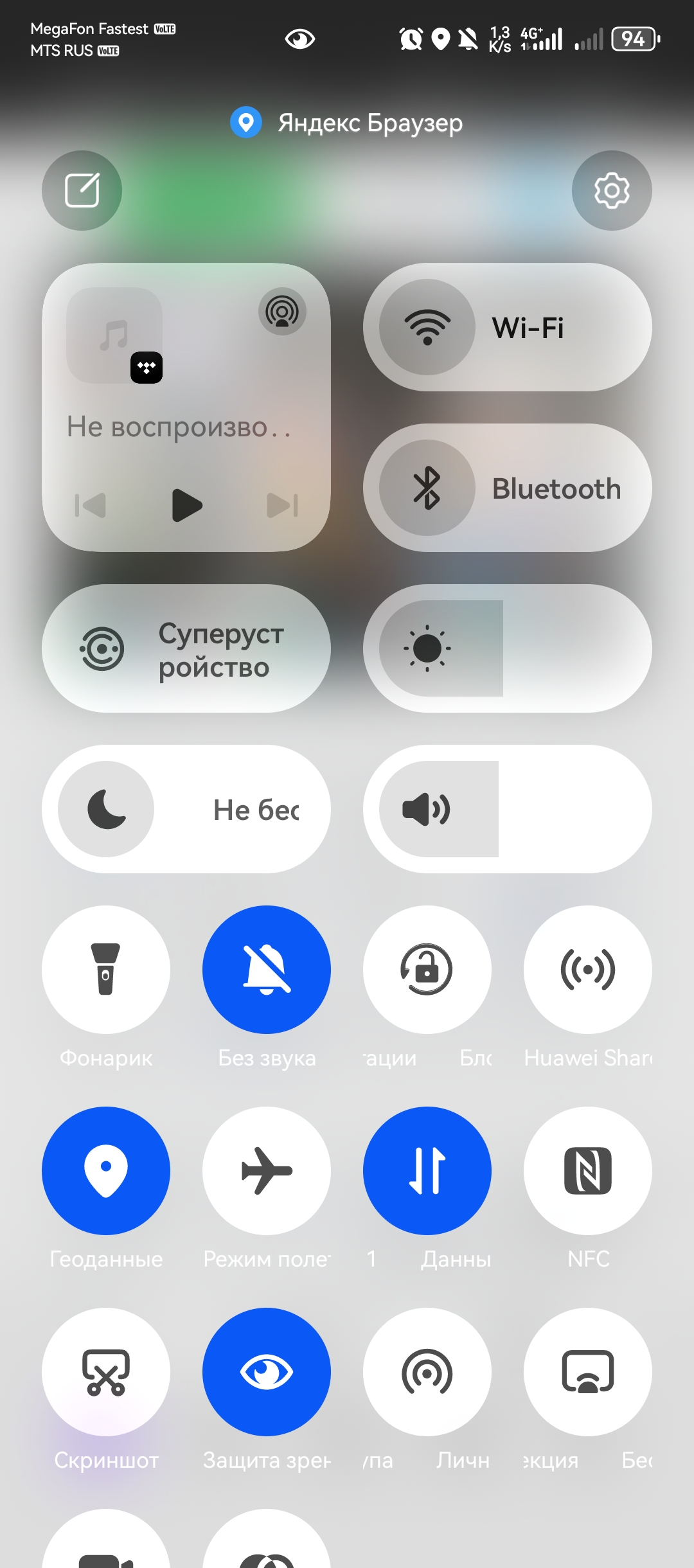Enable Do Not Disturb moon toggle
694x1568 pixels.
(x=107, y=809)
